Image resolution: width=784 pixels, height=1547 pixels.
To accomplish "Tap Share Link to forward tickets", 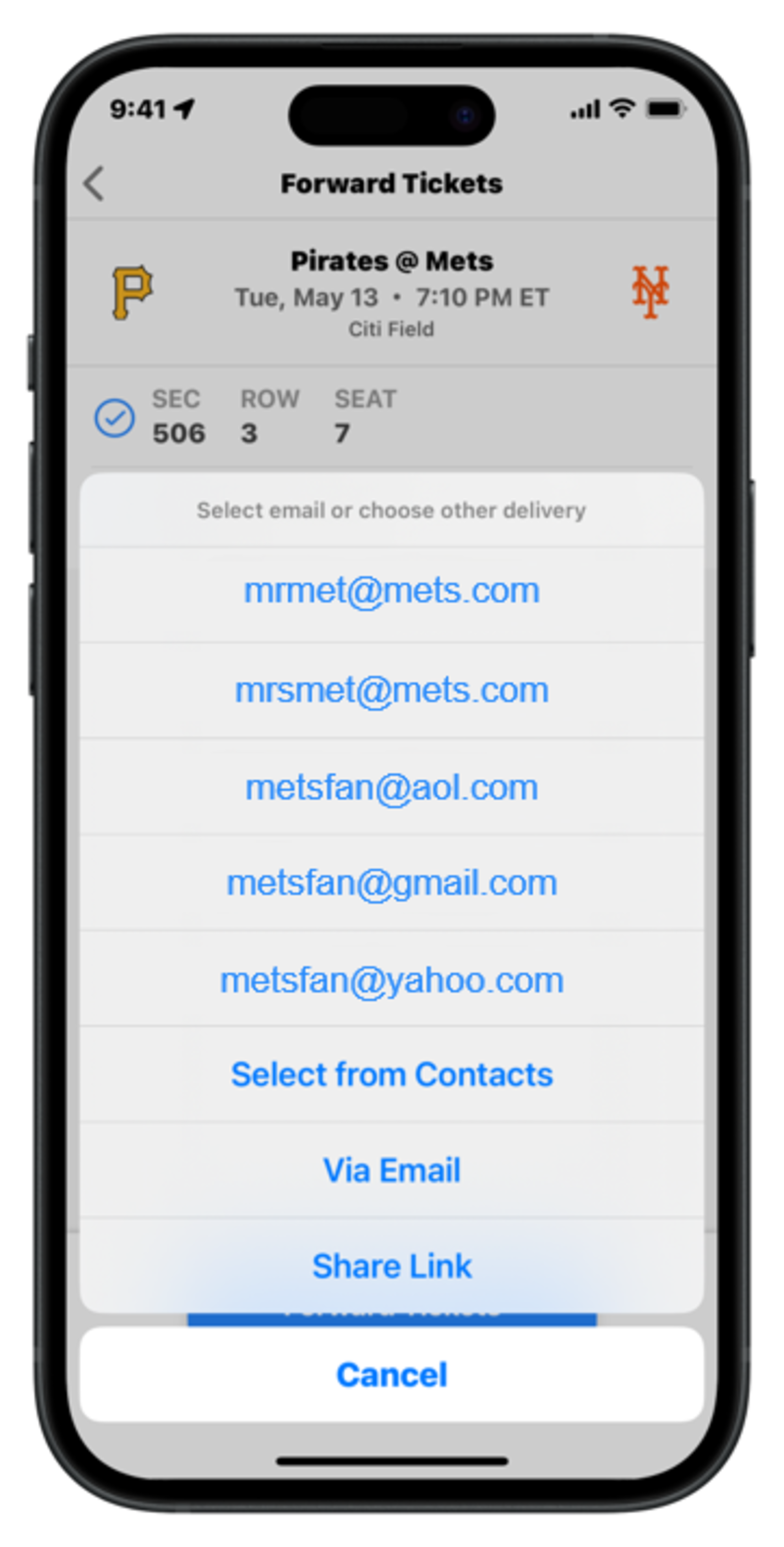I will 391,1266.
